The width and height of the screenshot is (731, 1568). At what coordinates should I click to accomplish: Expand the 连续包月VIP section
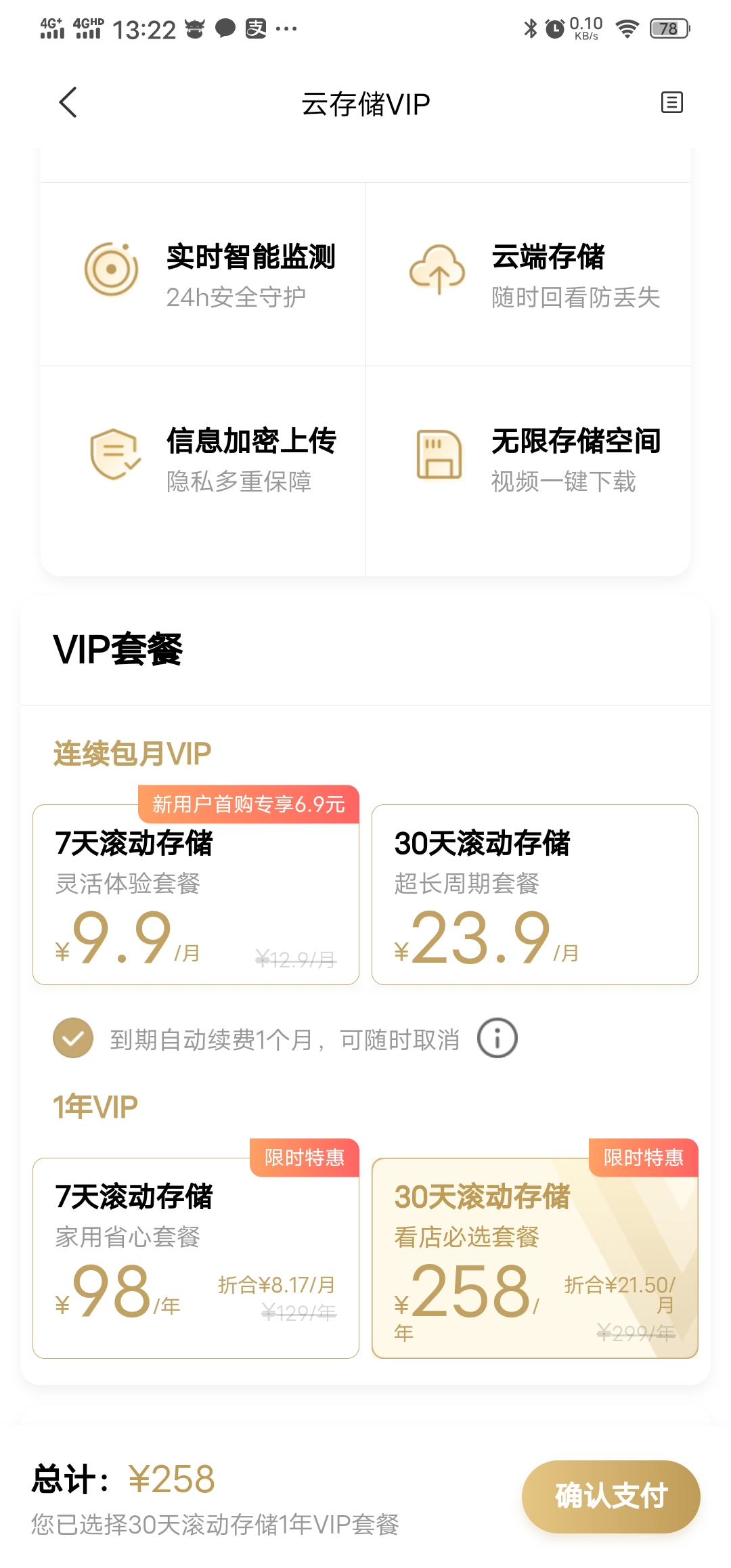(131, 752)
